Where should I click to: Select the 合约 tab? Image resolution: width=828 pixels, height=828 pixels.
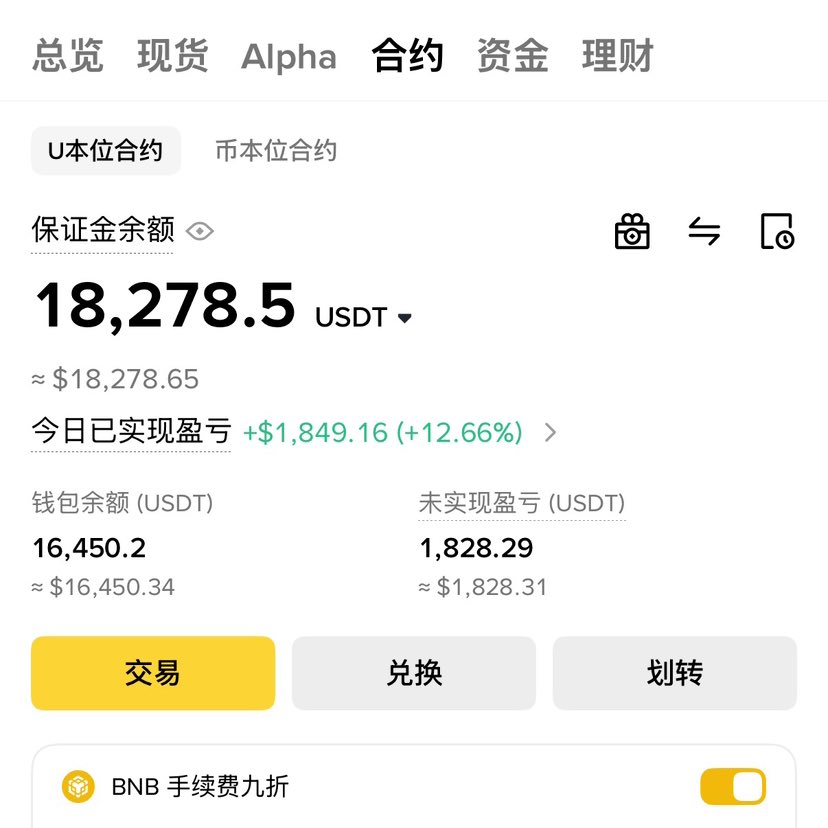click(407, 56)
